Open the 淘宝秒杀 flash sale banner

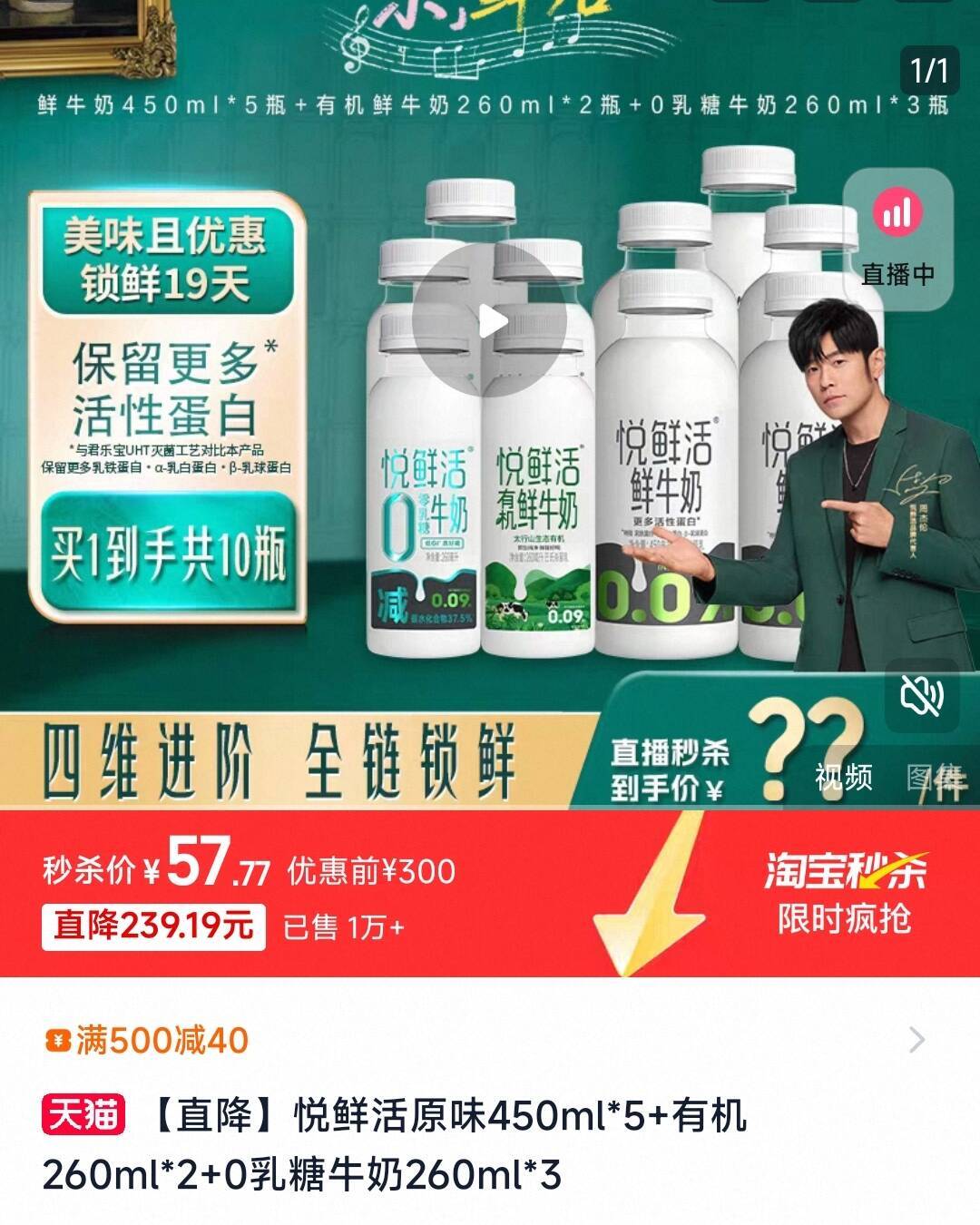coord(844,894)
